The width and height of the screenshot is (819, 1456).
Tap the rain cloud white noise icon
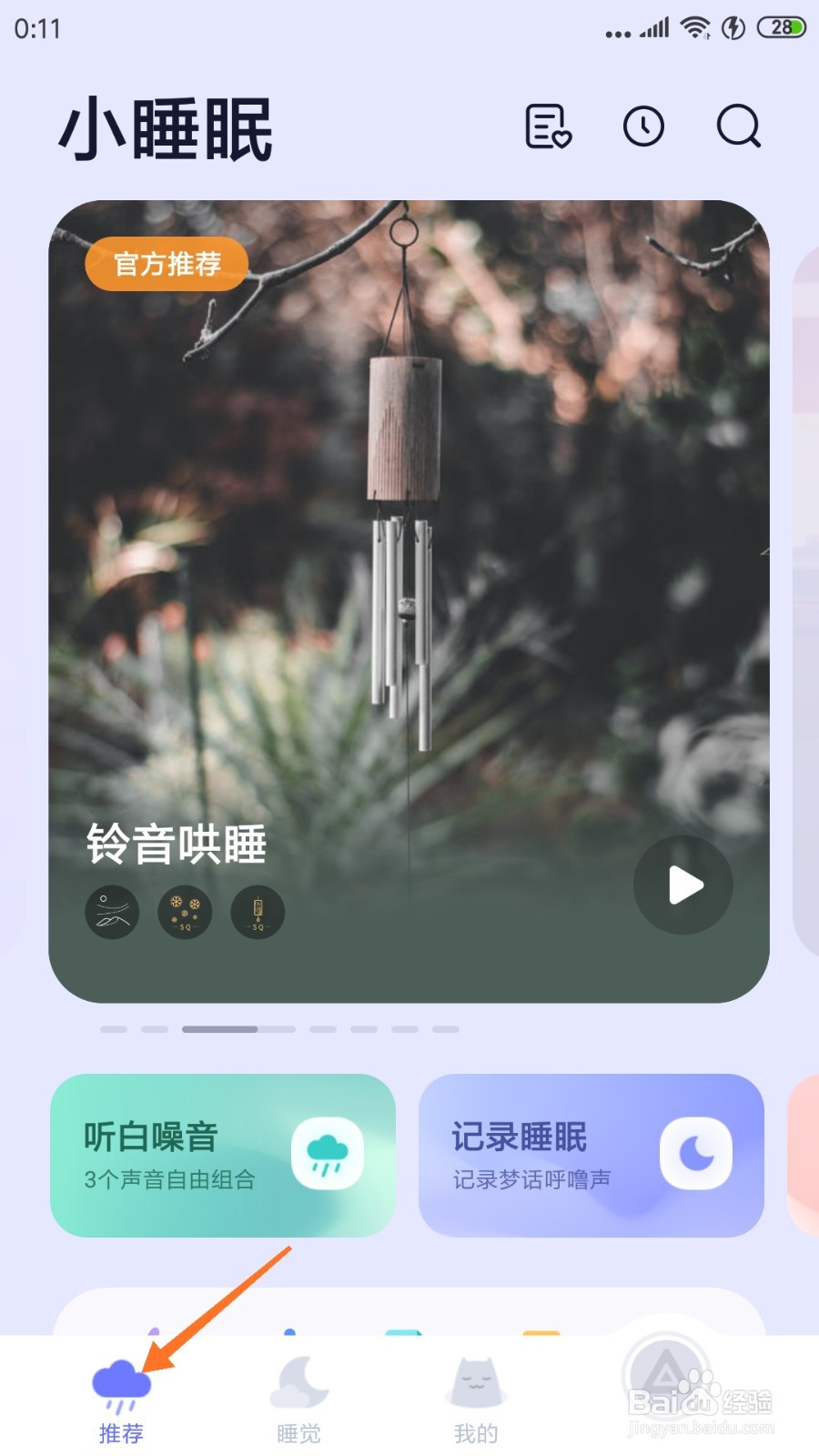329,1153
